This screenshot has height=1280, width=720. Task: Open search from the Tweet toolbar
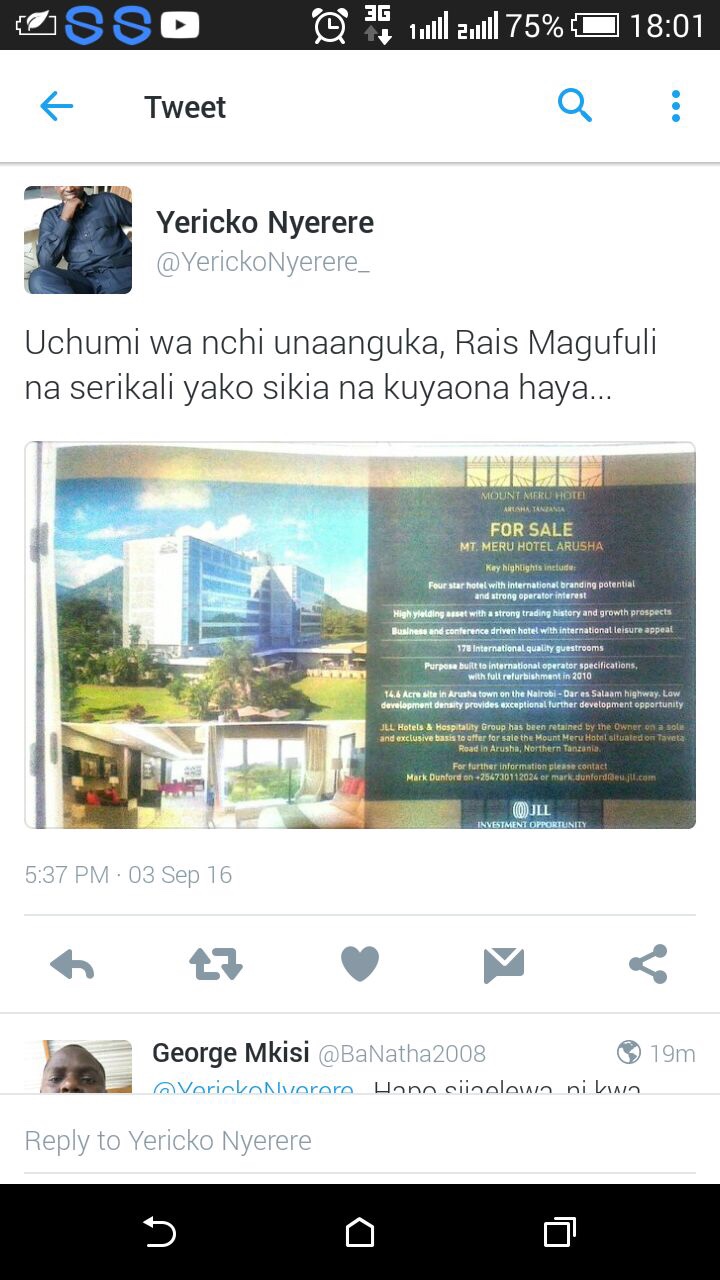pos(574,105)
